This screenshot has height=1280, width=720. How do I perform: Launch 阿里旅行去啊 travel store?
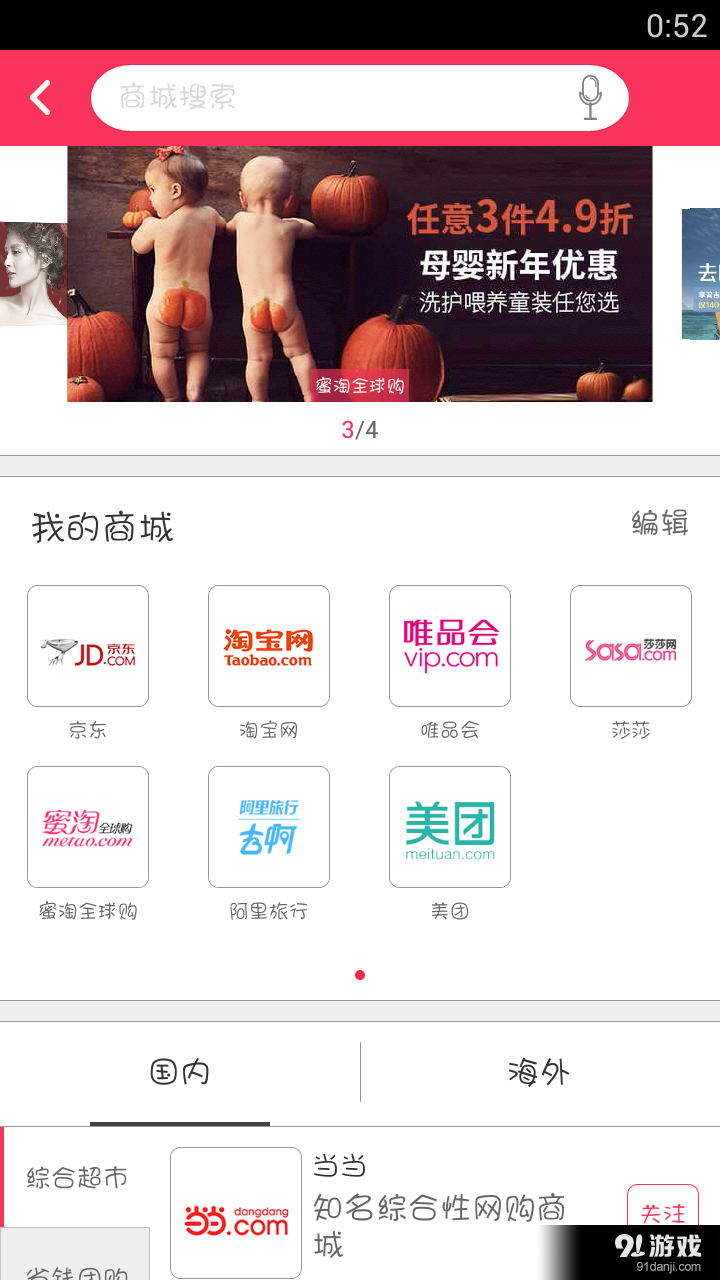268,826
